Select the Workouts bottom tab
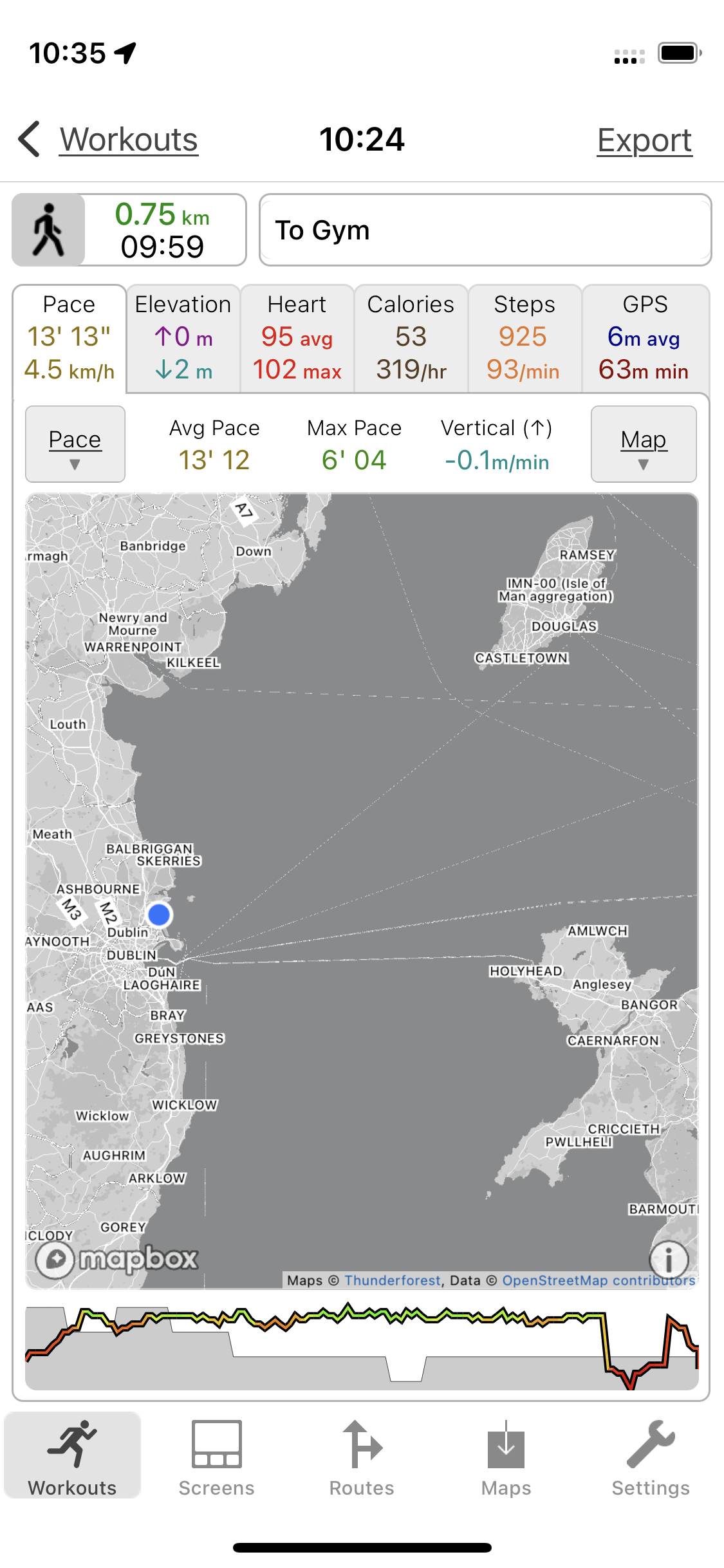The width and height of the screenshot is (724, 1568). click(x=72, y=1457)
